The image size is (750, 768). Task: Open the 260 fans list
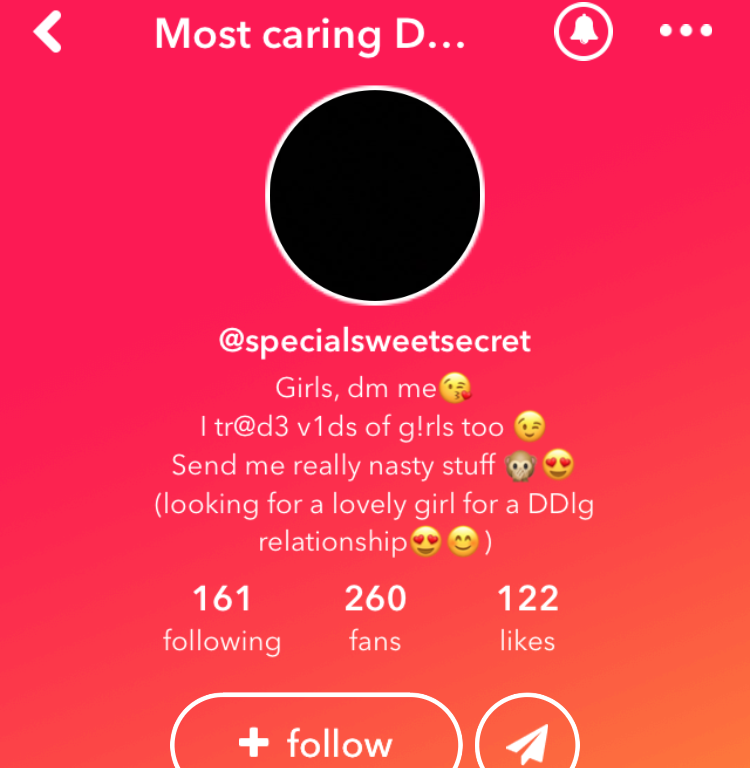coord(375,618)
